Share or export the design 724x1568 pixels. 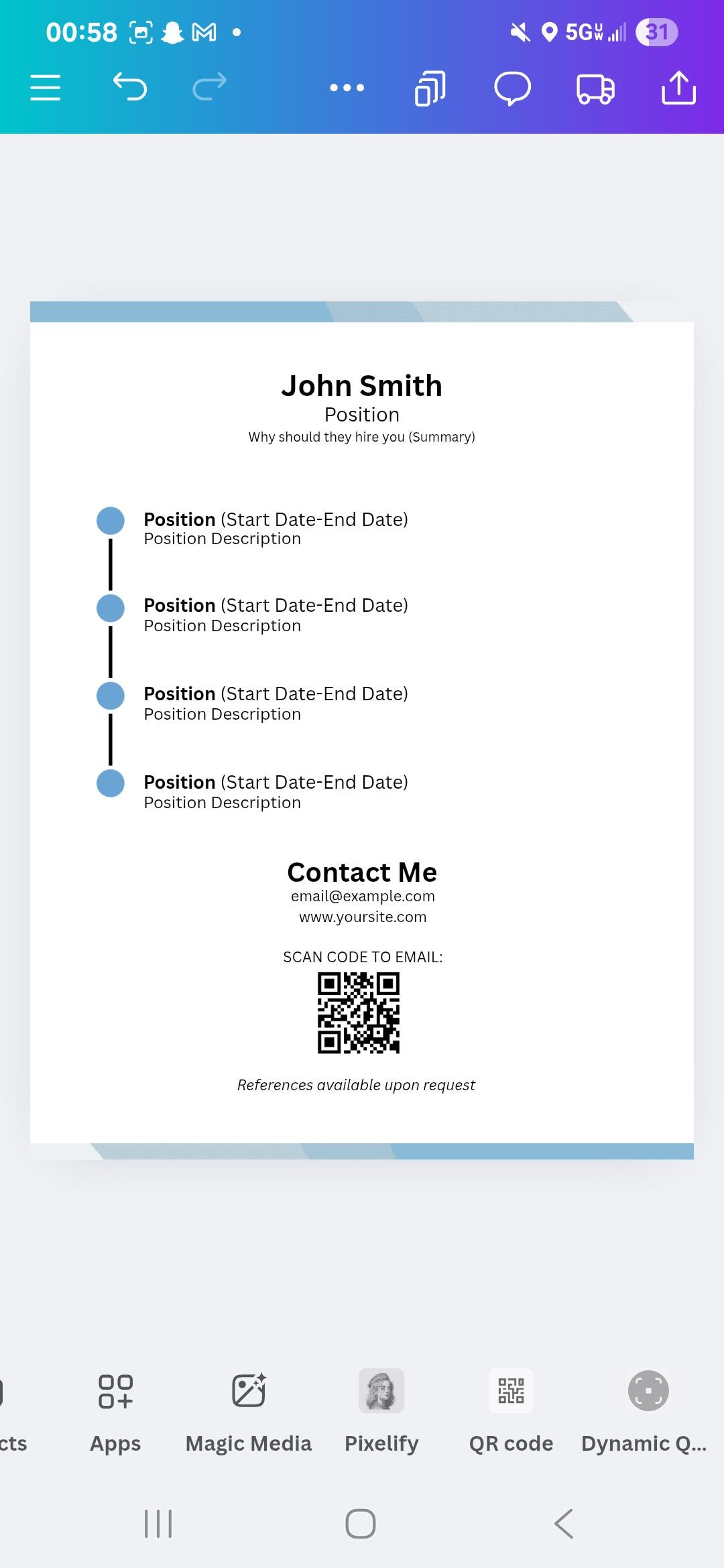click(x=678, y=88)
